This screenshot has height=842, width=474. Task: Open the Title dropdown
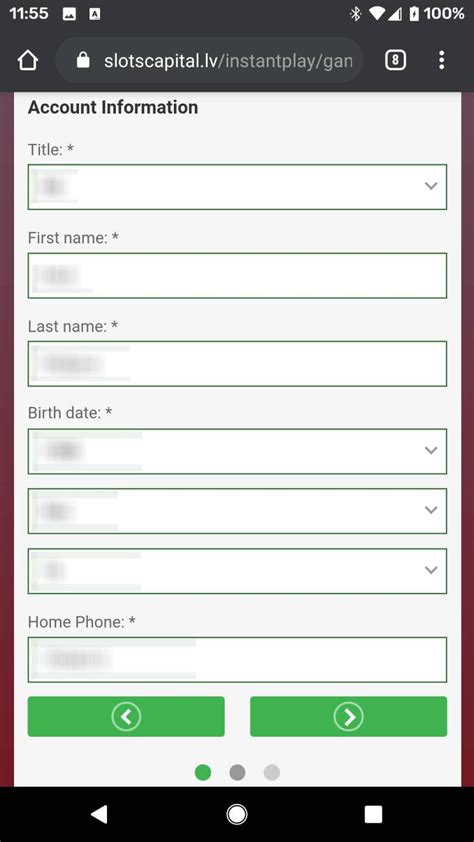[x=237, y=186]
